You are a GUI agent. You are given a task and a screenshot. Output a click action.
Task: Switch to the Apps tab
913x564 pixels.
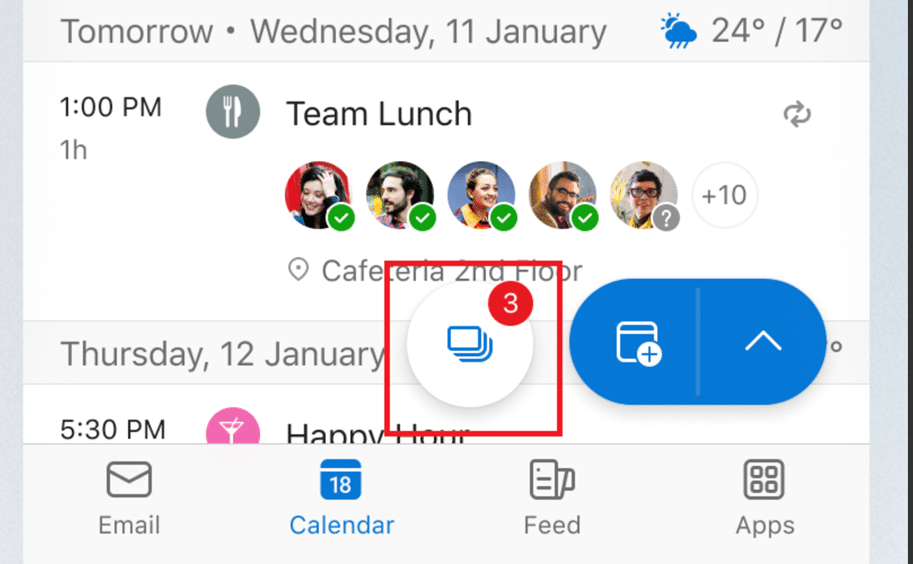tap(765, 499)
